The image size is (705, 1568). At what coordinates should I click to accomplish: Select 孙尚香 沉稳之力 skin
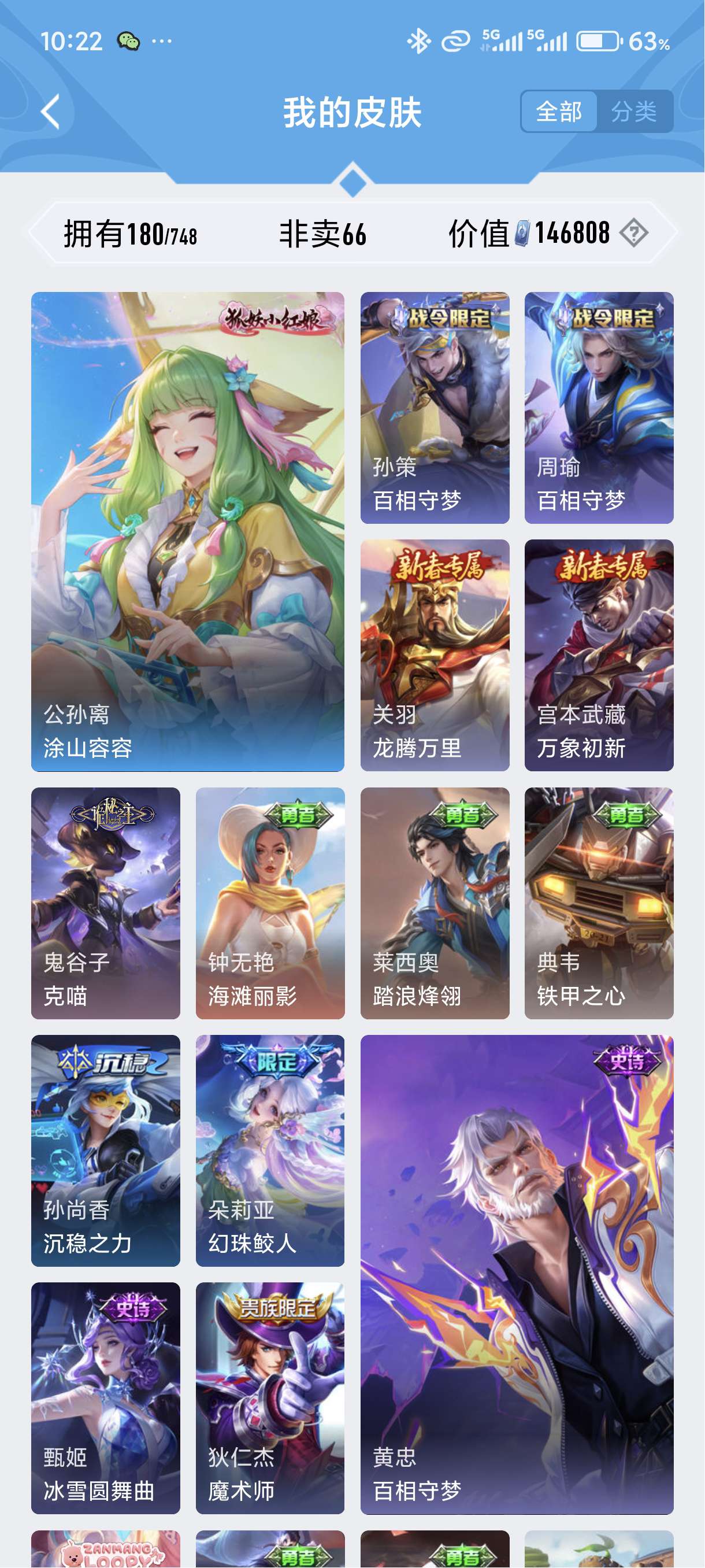[x=105, y=1151]
